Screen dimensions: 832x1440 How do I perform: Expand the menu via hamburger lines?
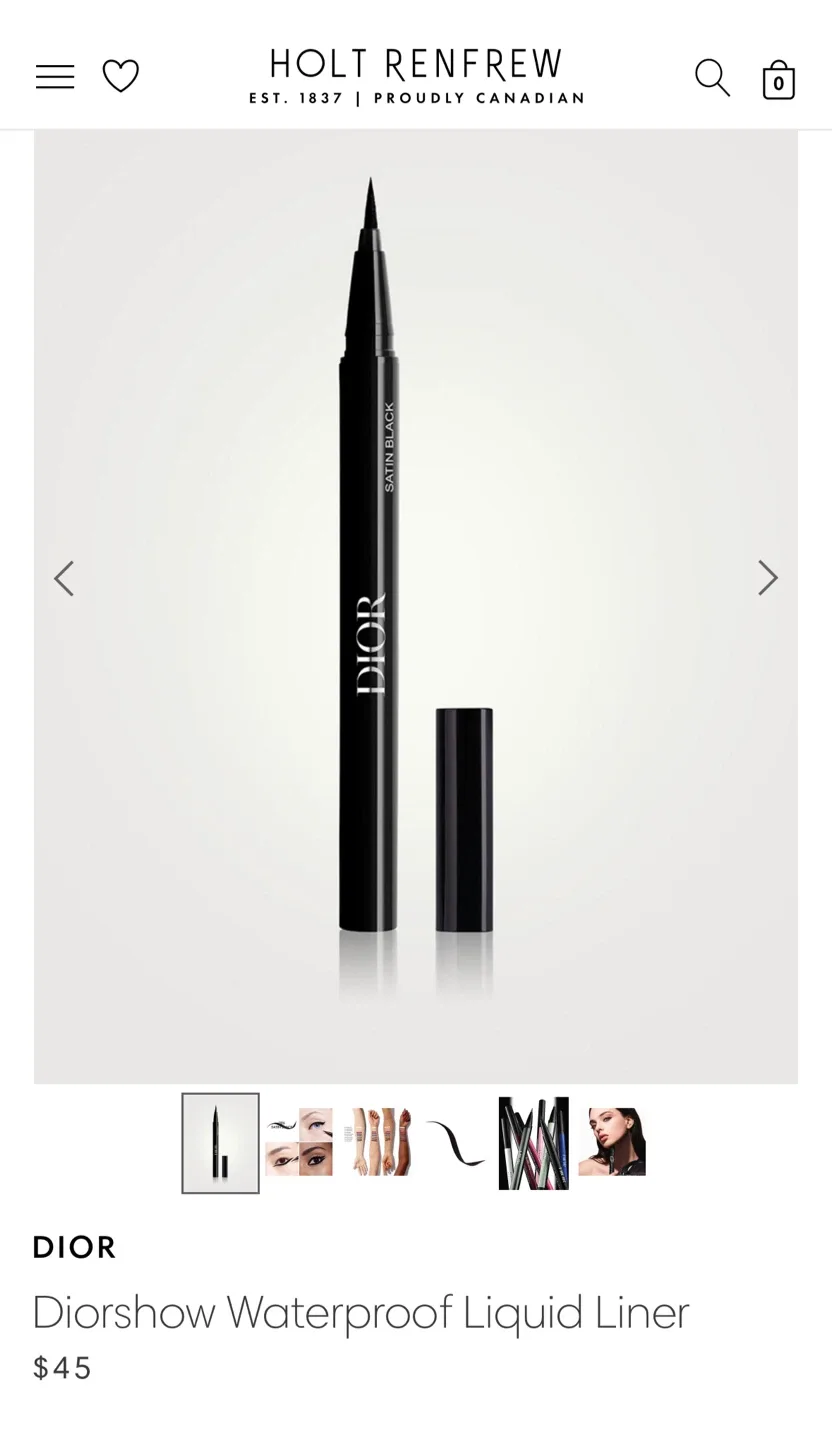point(55,75)
